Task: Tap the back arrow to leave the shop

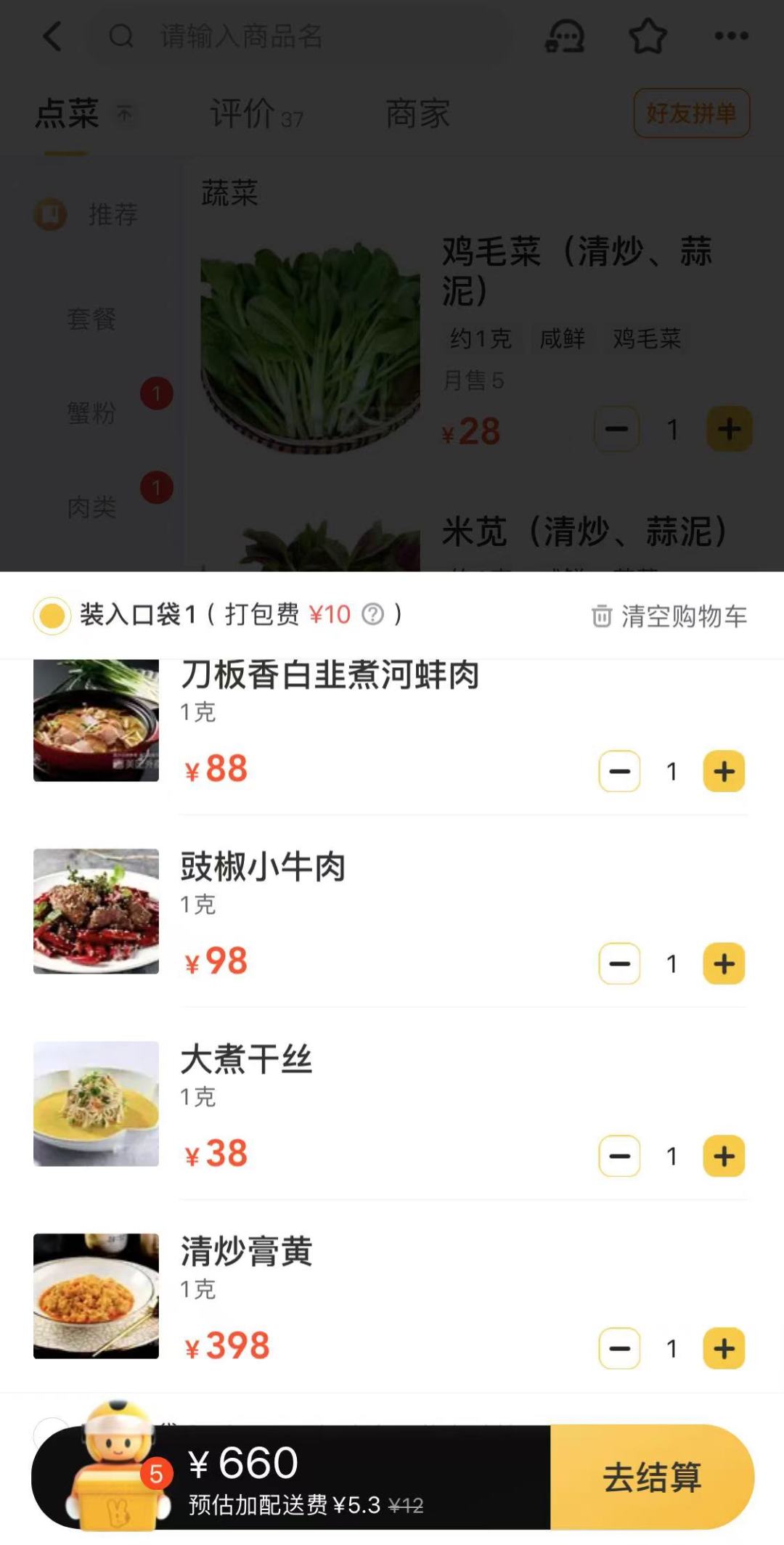Action: 52,36
